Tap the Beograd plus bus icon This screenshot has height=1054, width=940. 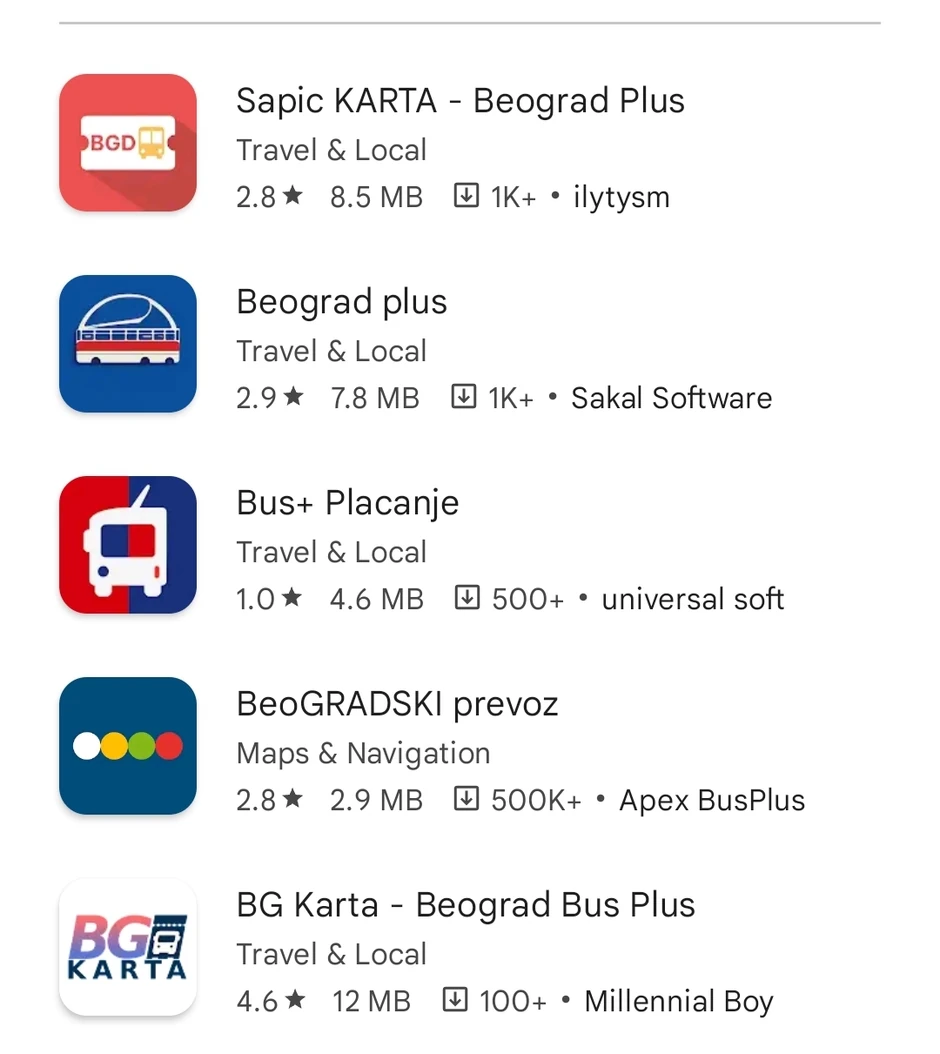[127, 343]
